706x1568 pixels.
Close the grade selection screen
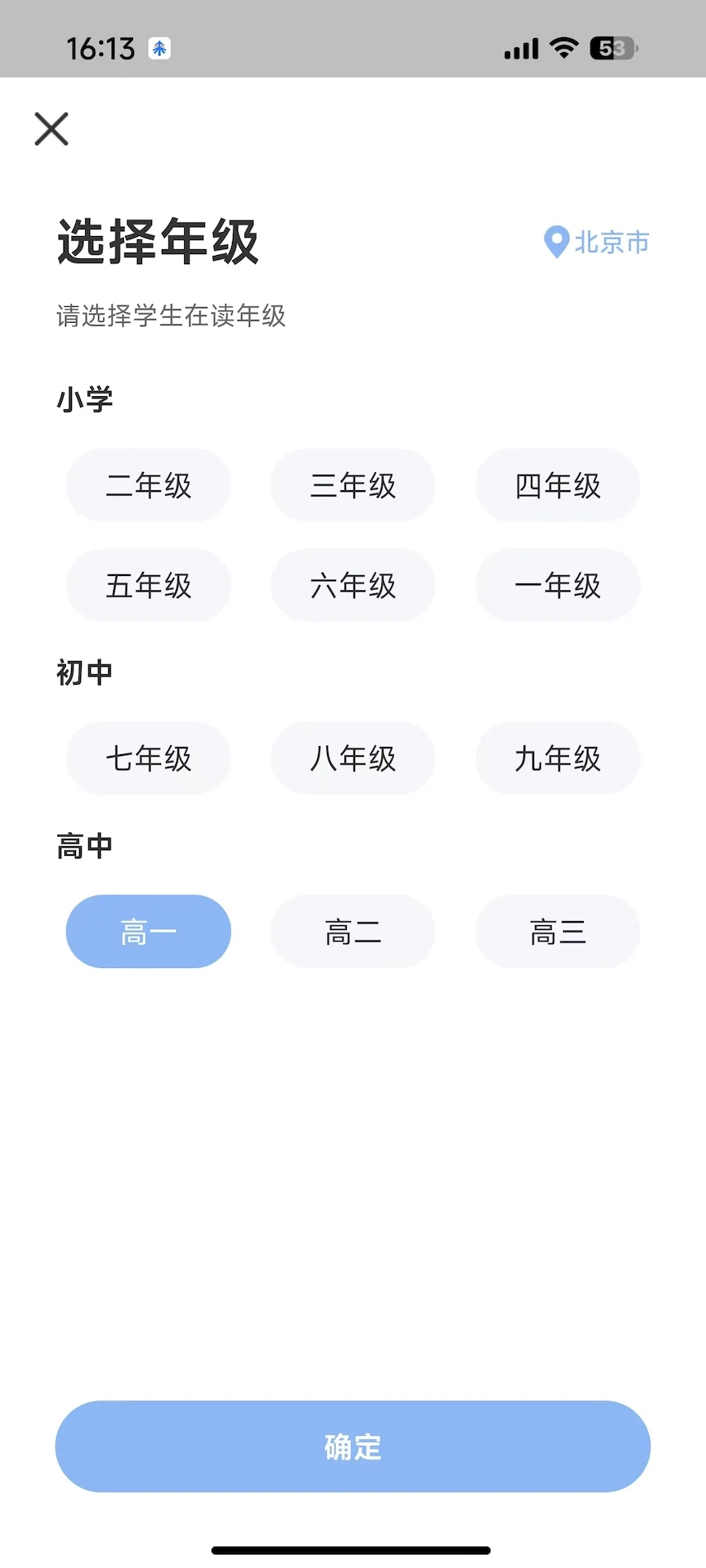click(x=51, y=129)
